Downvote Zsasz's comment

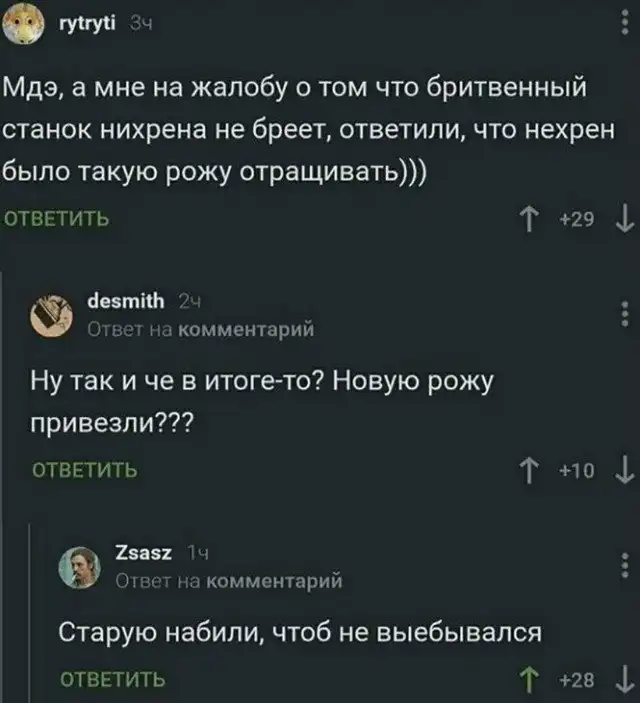coord(623,680)
